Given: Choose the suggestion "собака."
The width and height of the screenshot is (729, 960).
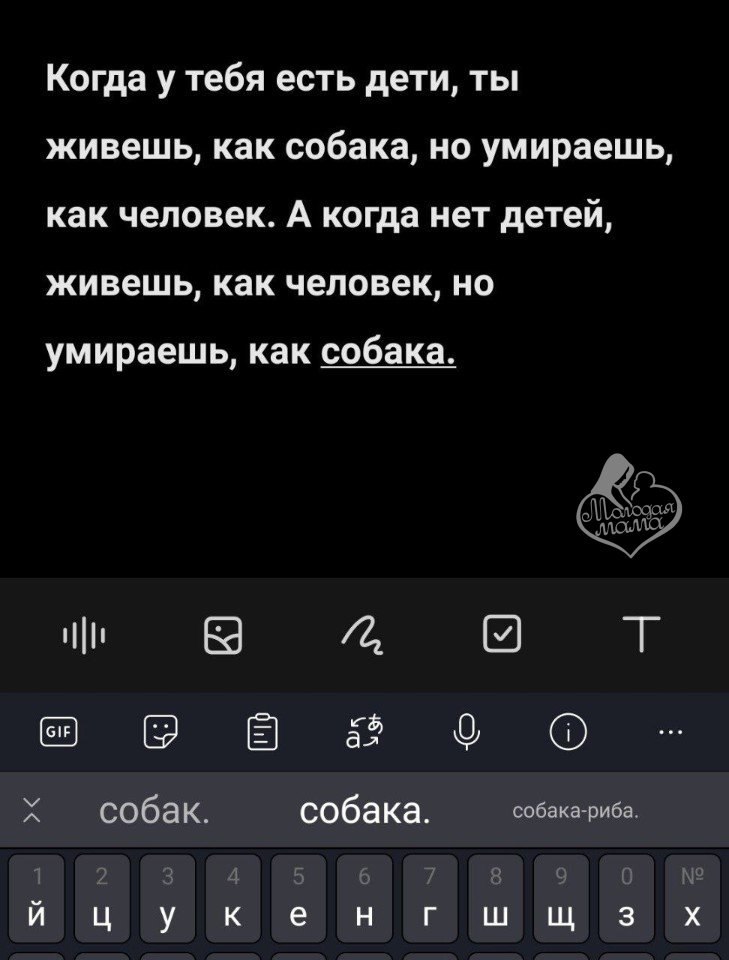Looking at the screenshot, I should tap(366, 811).
